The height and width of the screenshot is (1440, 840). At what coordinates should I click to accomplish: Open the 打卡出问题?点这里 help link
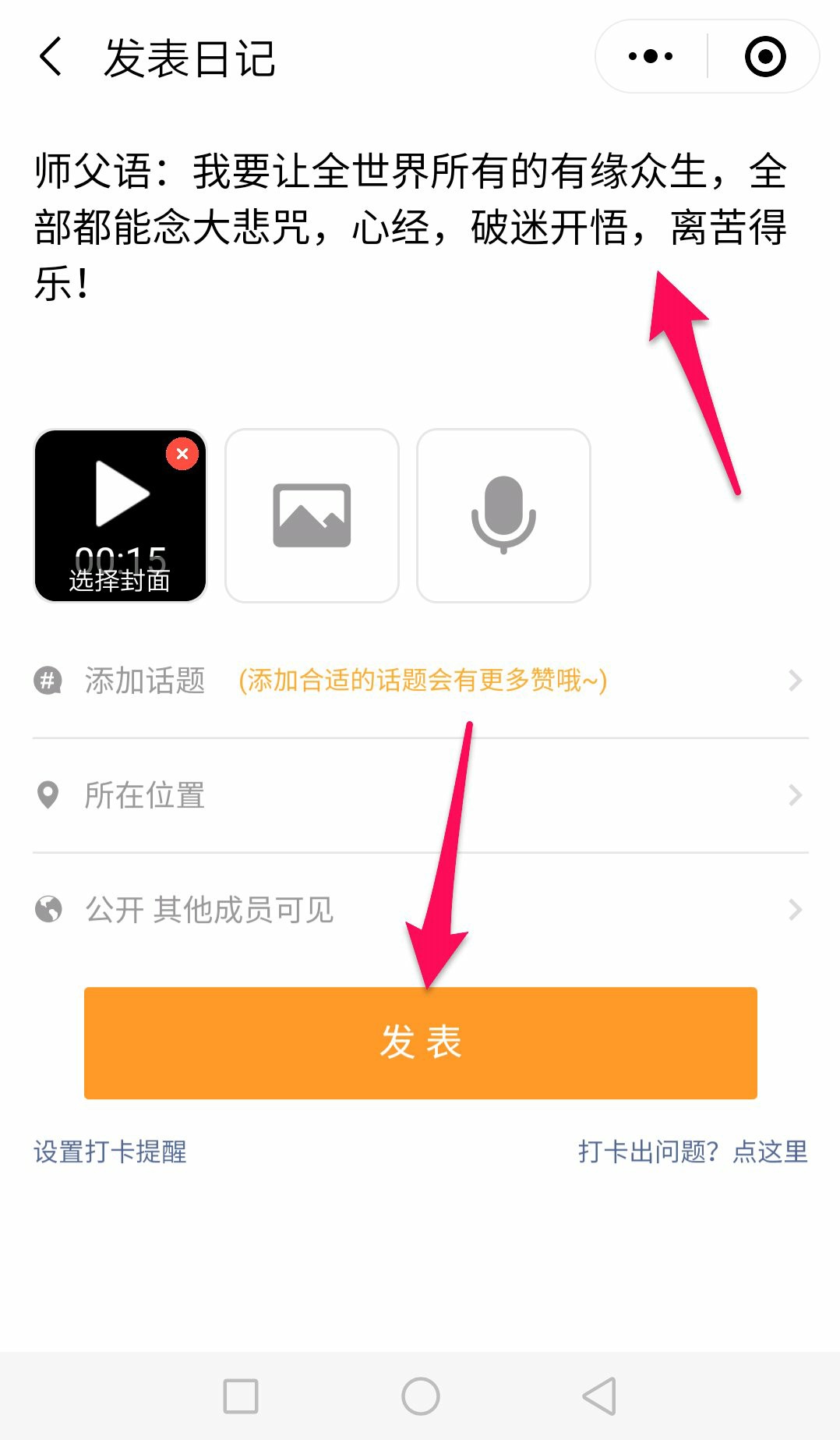693,1152
